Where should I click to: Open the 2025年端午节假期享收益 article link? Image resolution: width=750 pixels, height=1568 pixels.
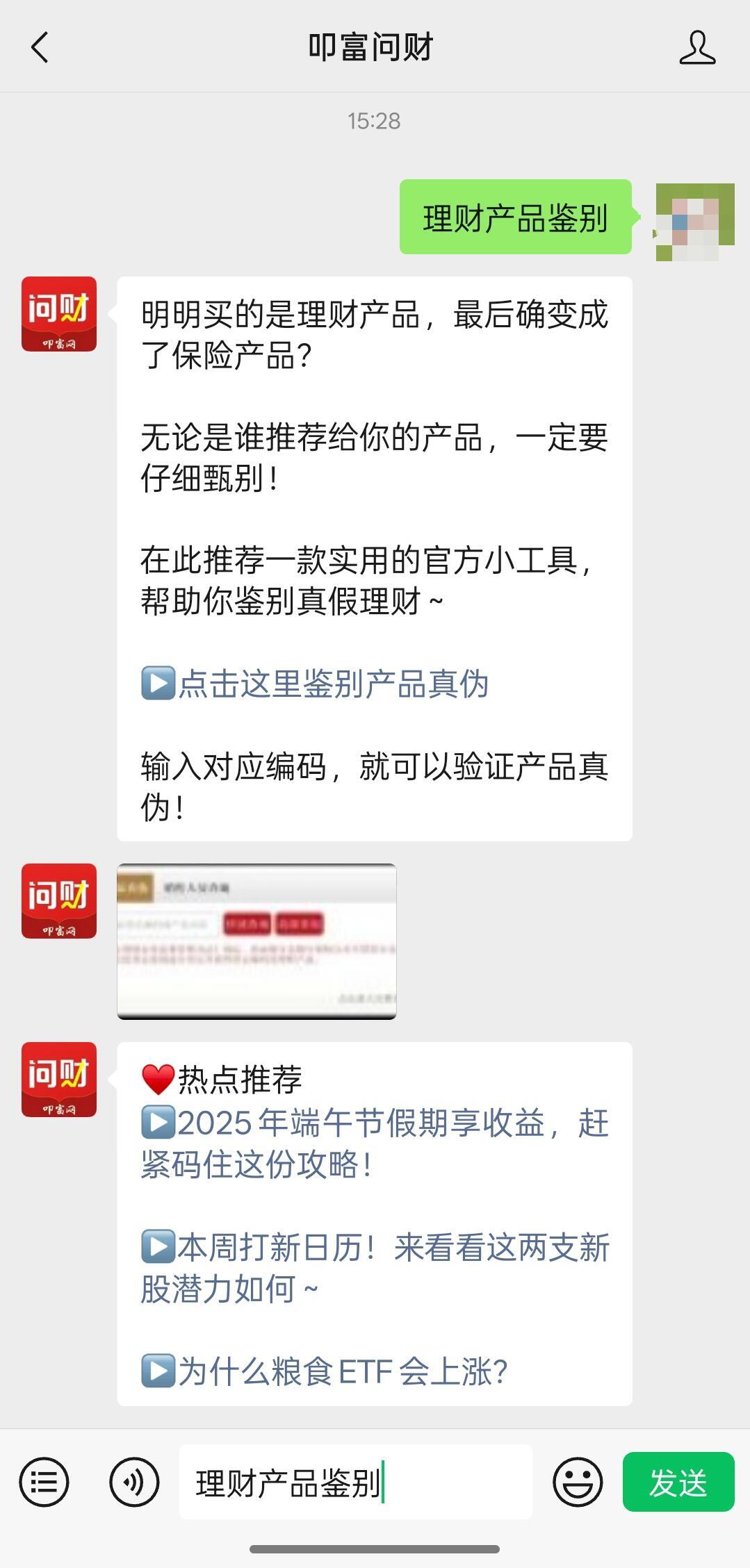pos(375,1144)
